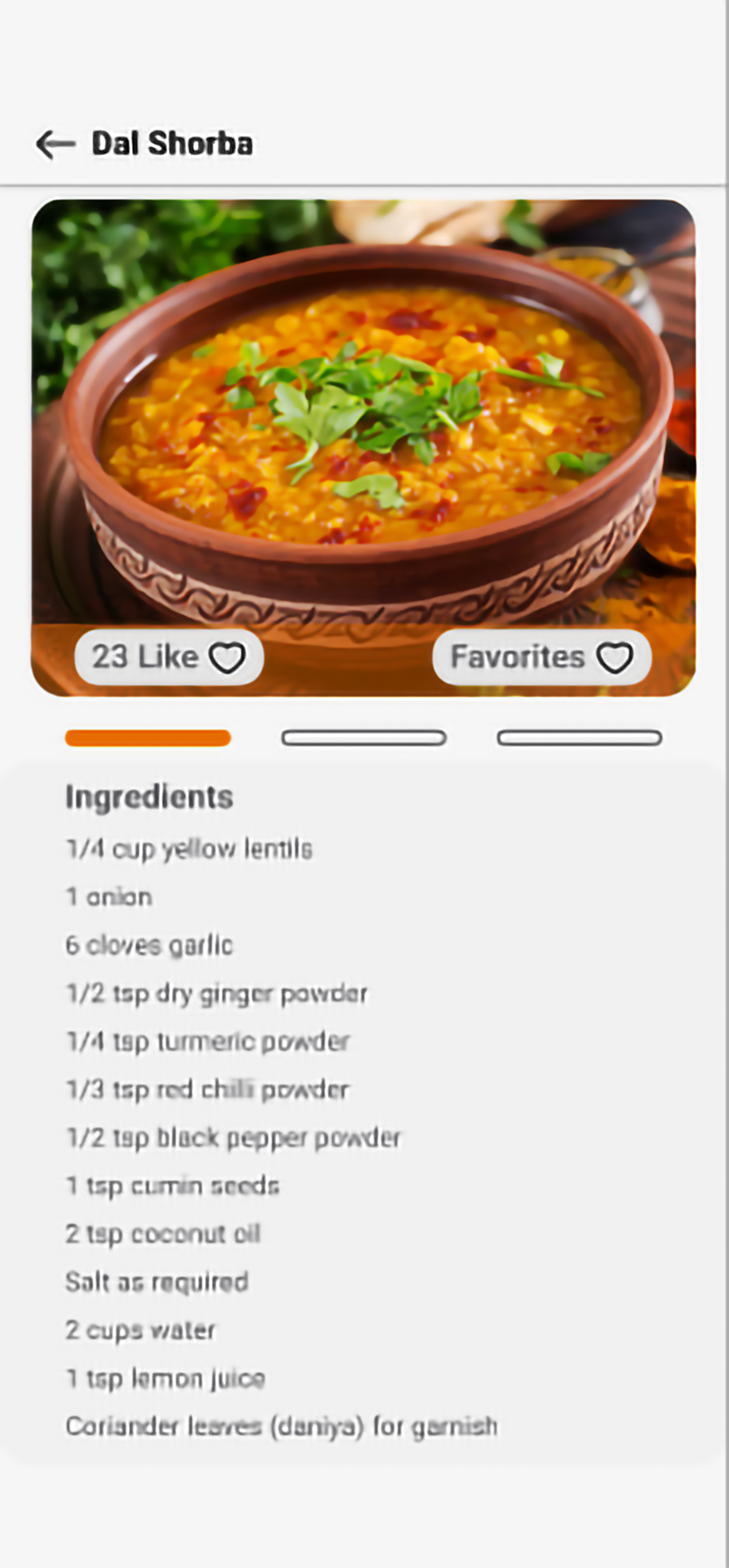Go back from Dal Shorba recipe
The width and height of the screenshot is (729, 1568).
pos(55,144)
